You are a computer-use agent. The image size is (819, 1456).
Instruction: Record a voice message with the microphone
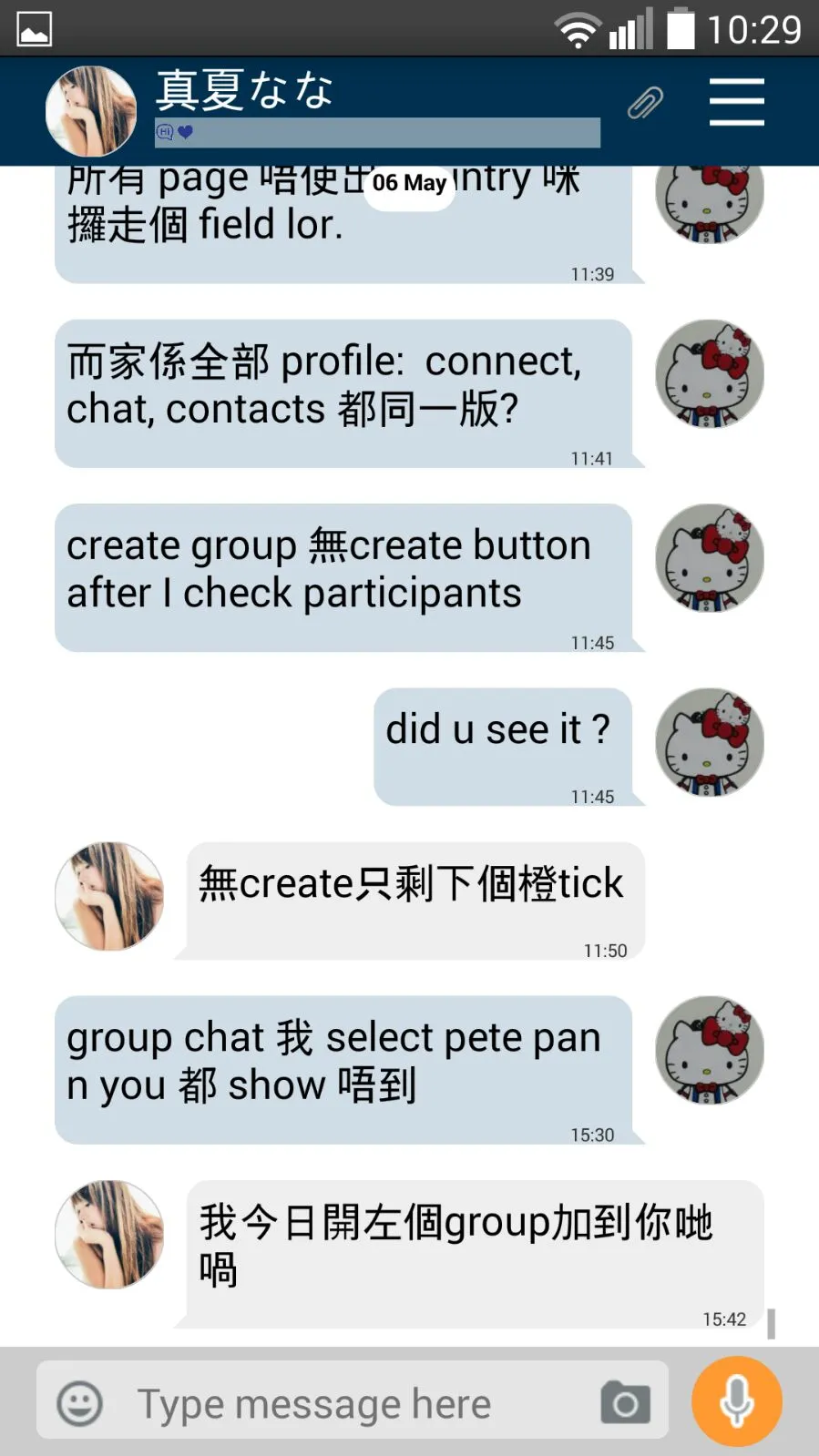(736, 1401)
